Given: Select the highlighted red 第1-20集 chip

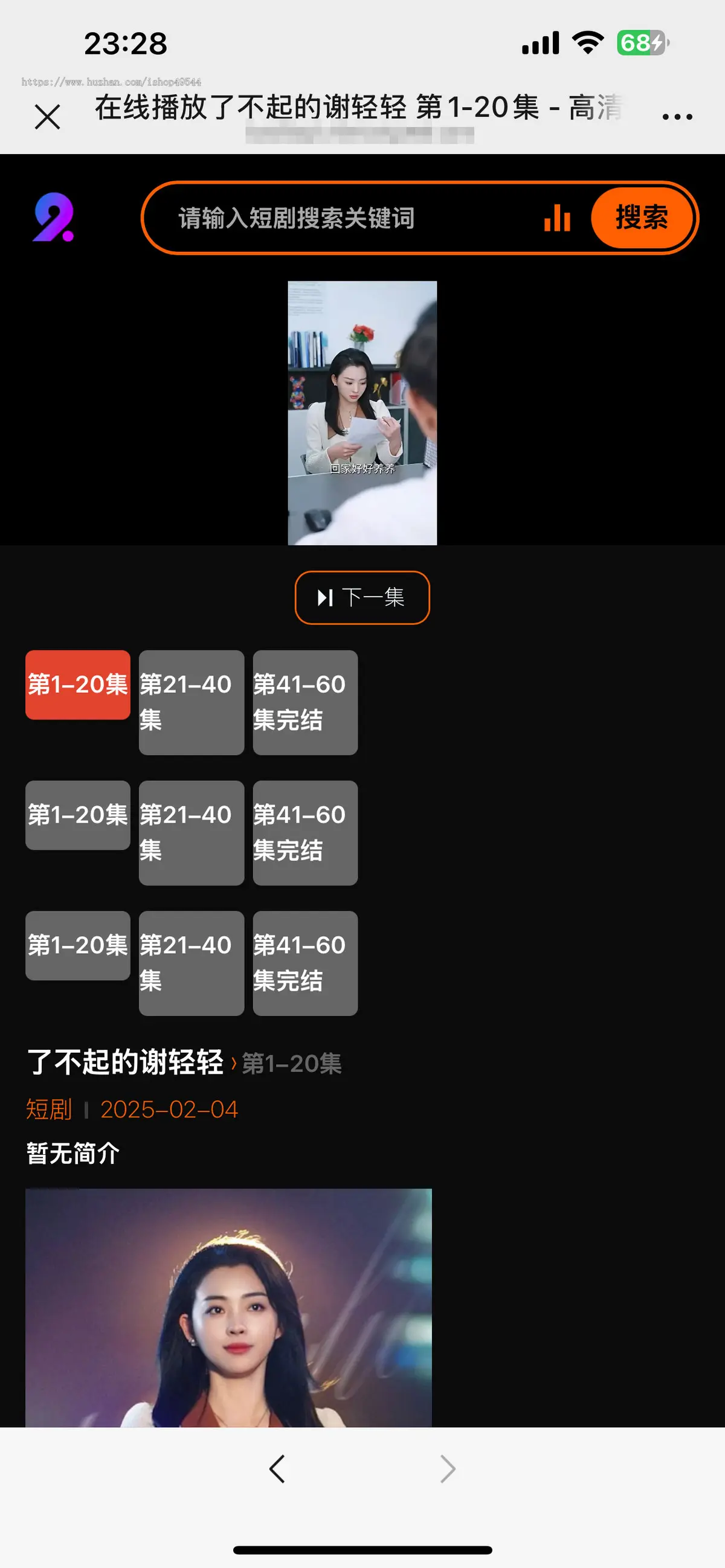Looking at the screenshot, I should pos(78,685).
